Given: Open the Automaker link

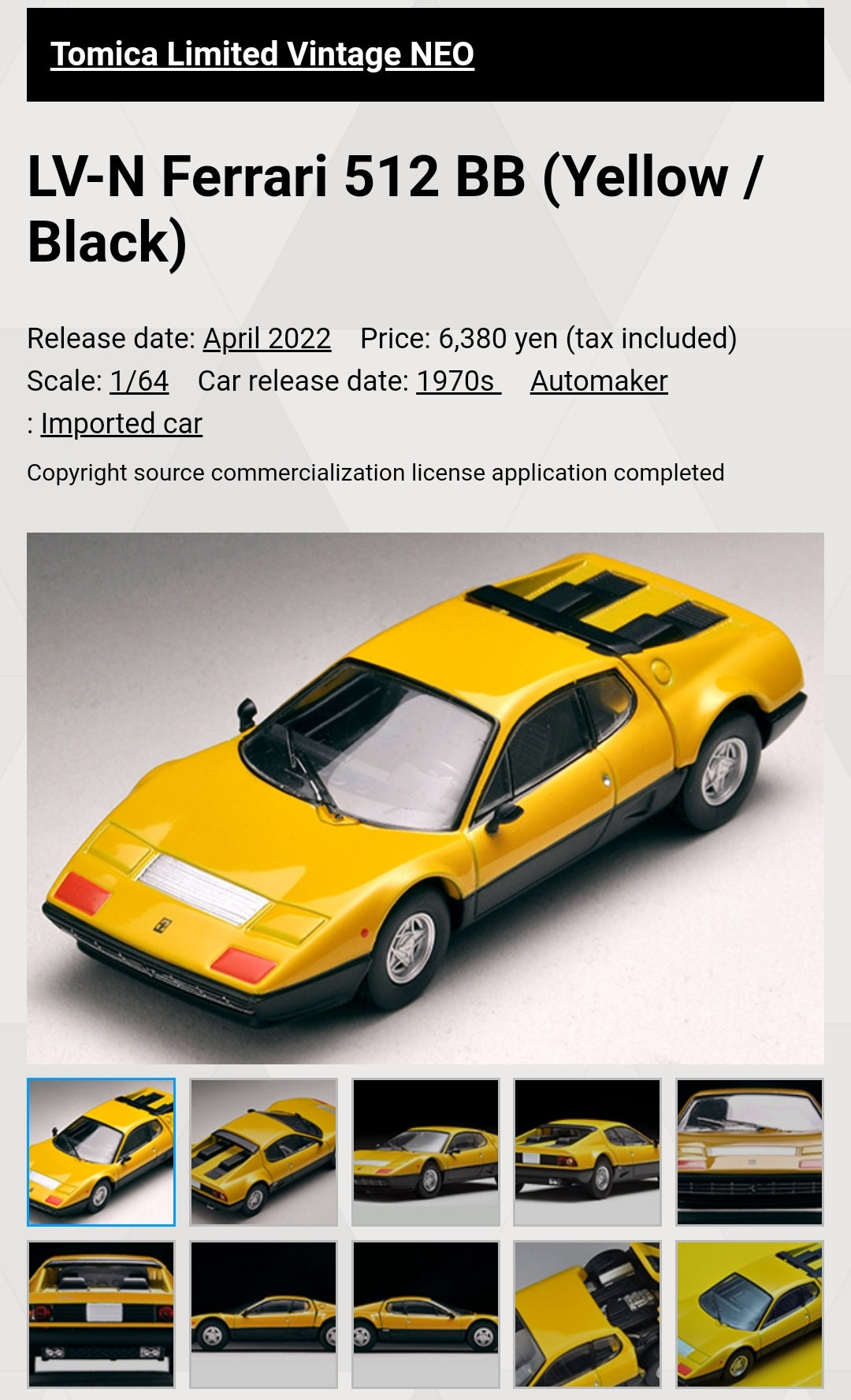Looking at the screenshot, I should 598,381.
